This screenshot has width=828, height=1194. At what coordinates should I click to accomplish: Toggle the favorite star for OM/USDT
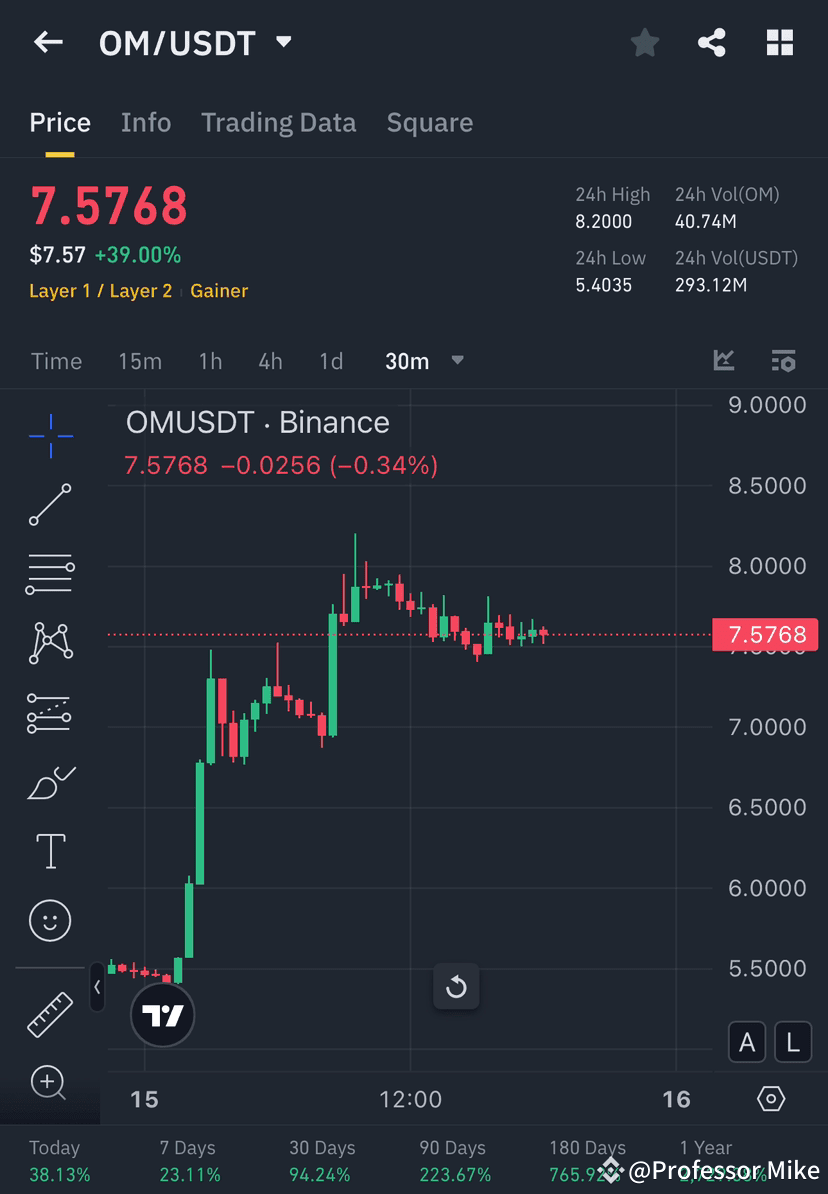[x=644, y=42]
